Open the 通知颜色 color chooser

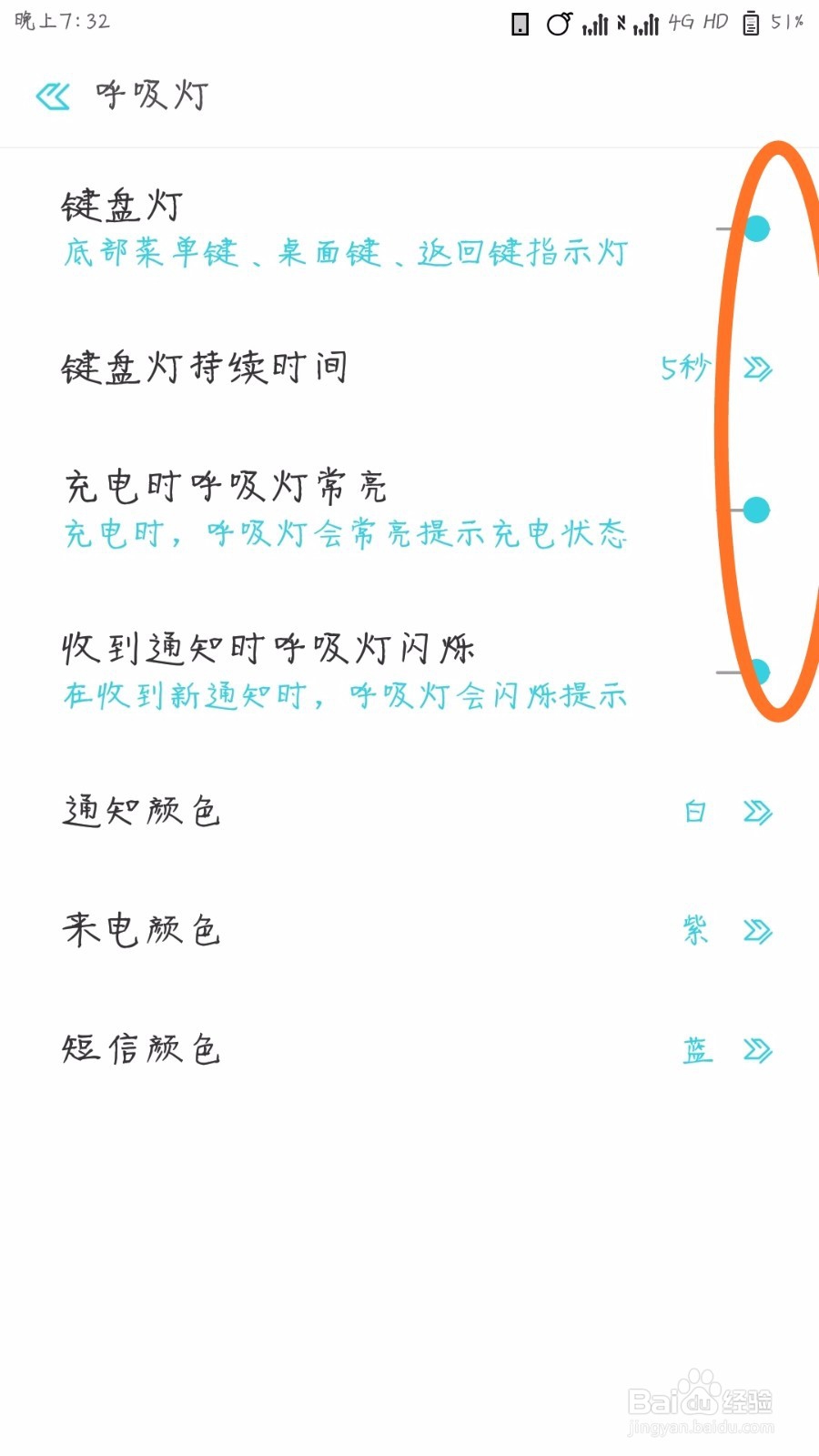(756, 810)
